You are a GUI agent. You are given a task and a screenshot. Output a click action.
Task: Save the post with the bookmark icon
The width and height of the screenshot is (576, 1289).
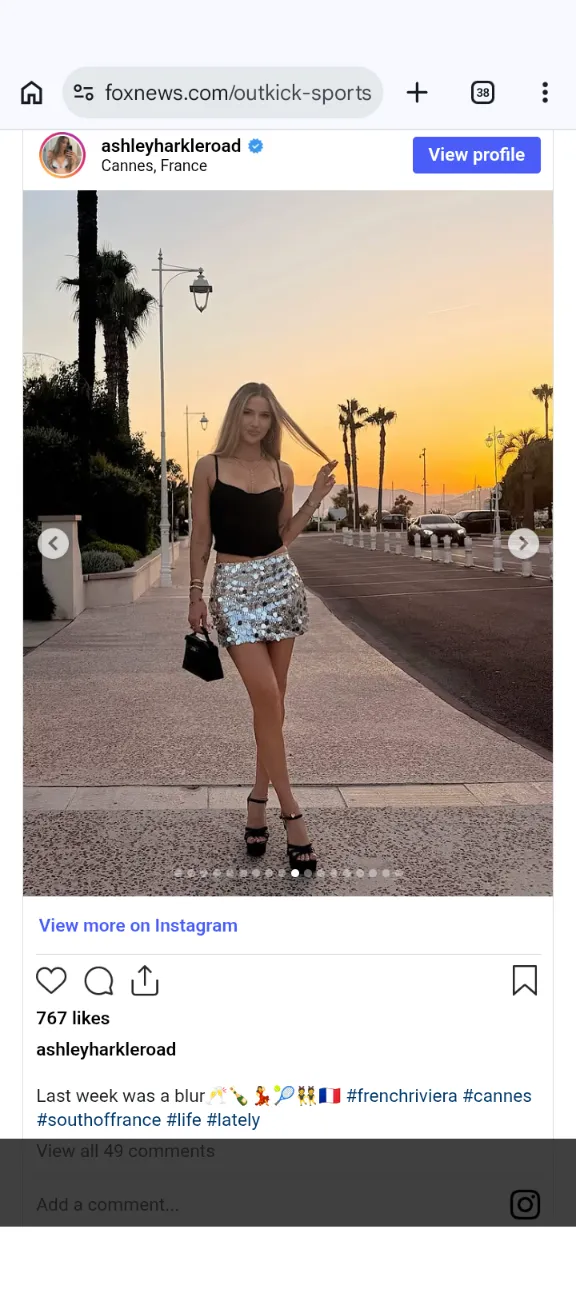click(525, 981)
